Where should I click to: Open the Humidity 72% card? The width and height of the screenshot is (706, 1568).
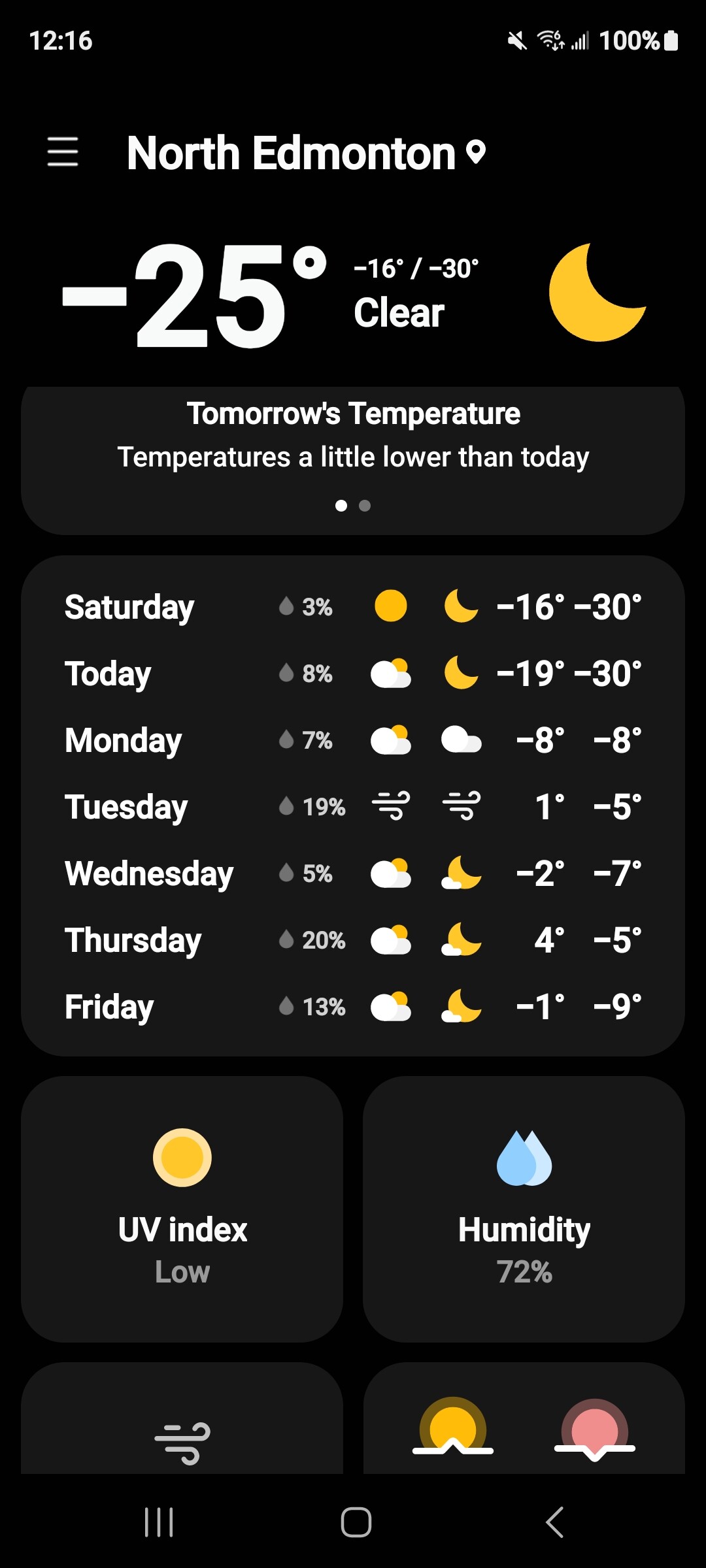[x=524, y=1209]
